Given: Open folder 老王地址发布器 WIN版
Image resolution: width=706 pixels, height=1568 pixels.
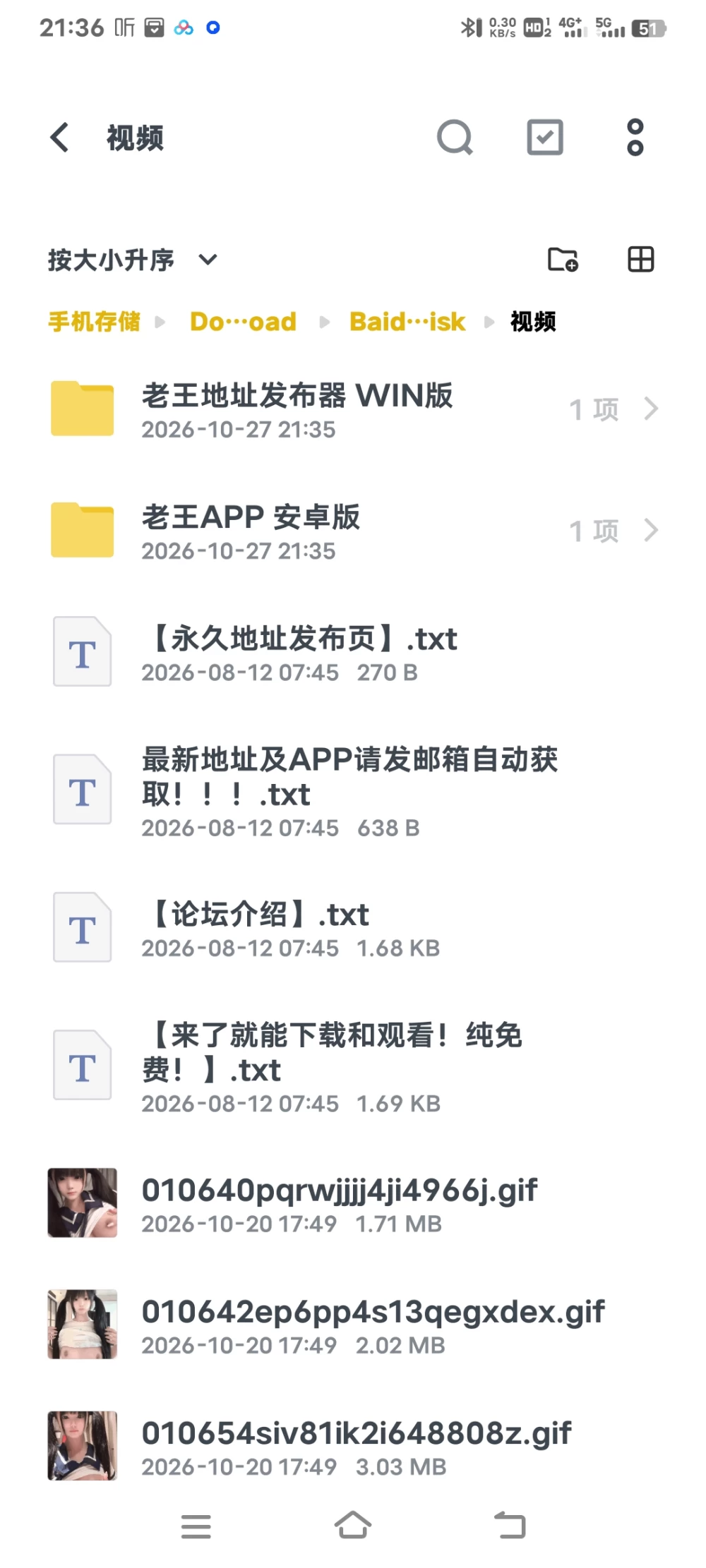Looking at the screenshot, I should tap(353, 409).
